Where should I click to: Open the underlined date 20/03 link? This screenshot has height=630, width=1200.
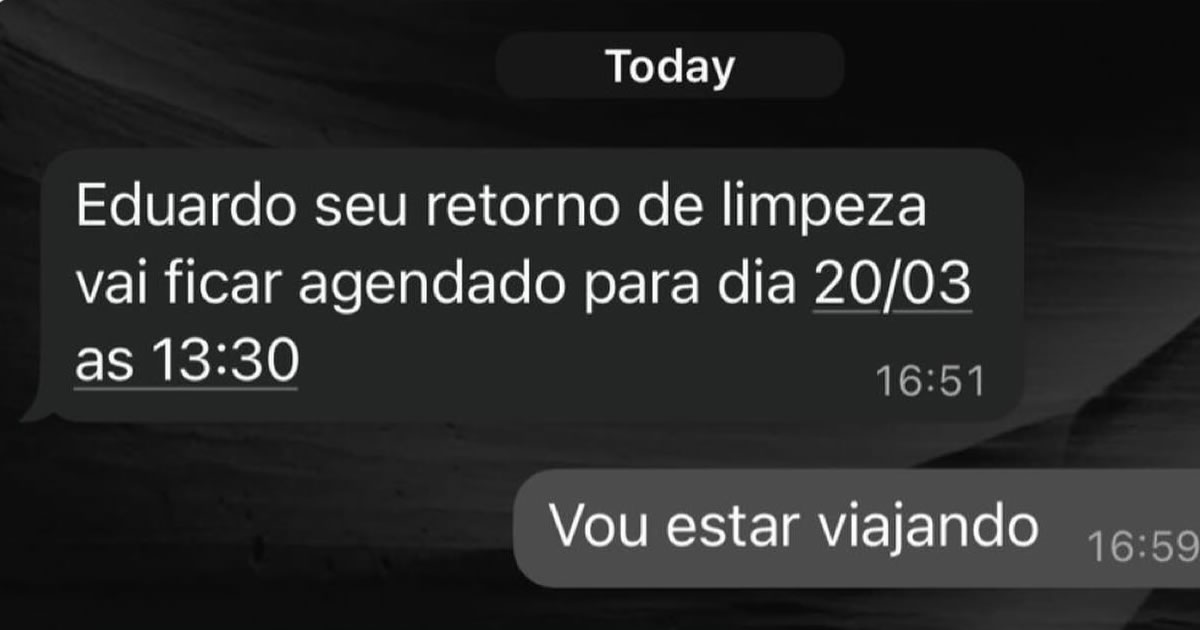point(893,286)
